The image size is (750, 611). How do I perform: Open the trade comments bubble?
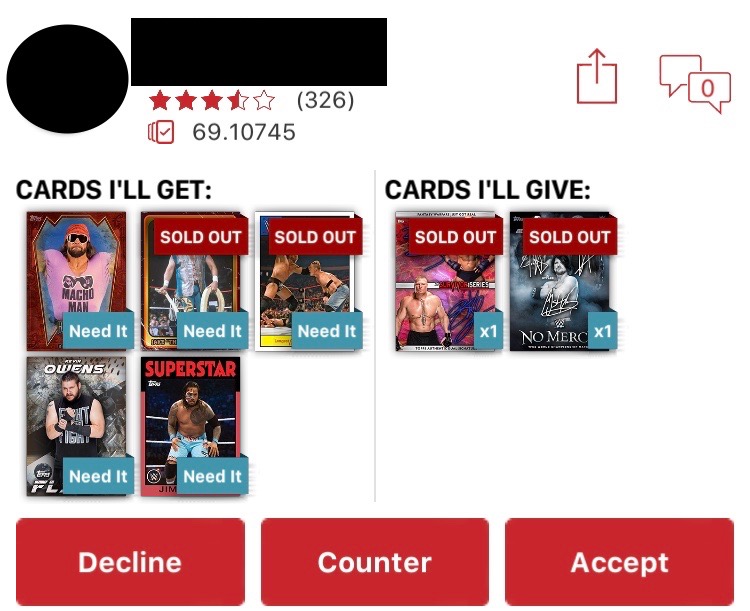click(694, 84)
